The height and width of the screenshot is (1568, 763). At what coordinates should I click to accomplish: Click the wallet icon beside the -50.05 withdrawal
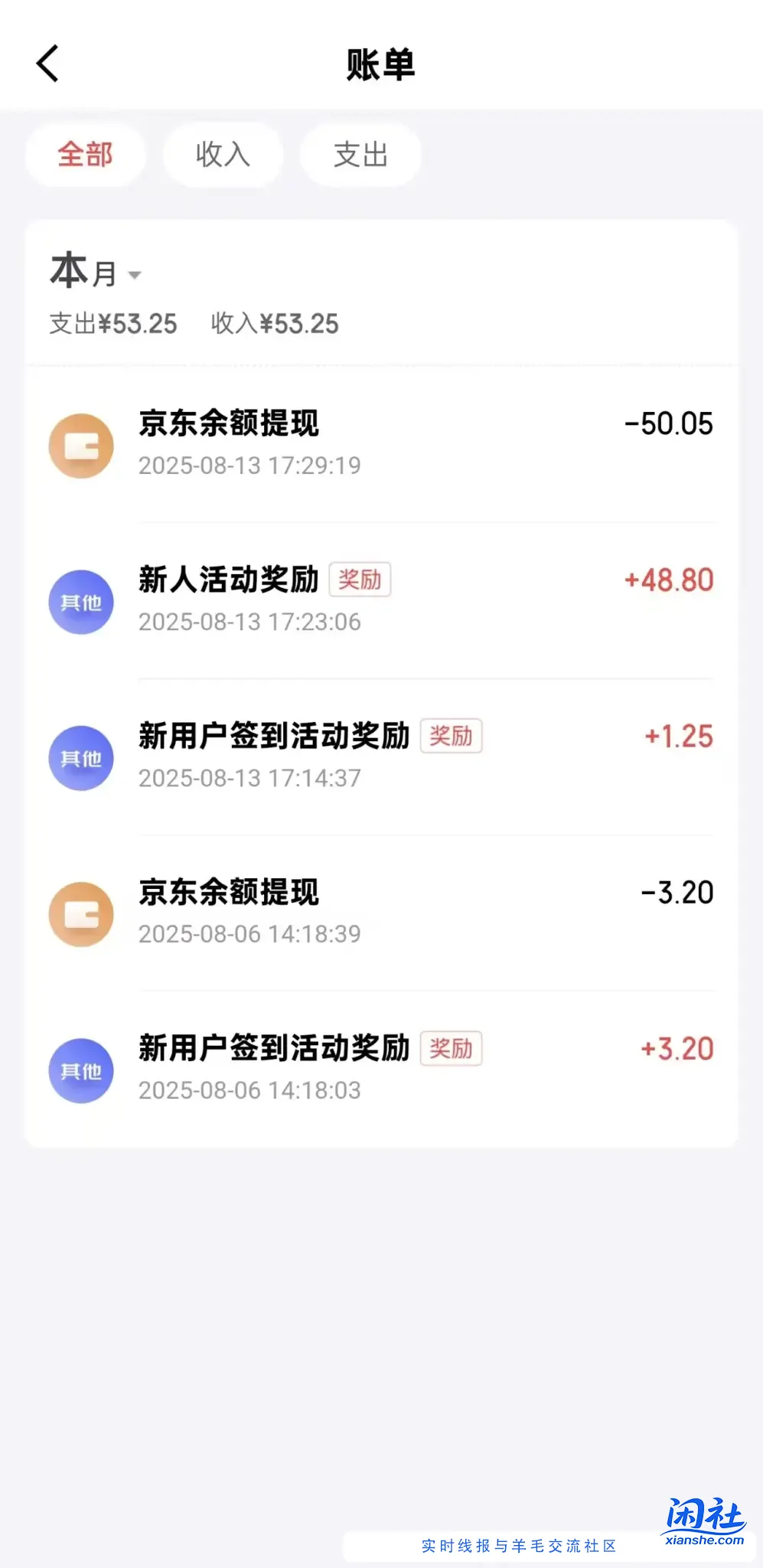(81, 445)
